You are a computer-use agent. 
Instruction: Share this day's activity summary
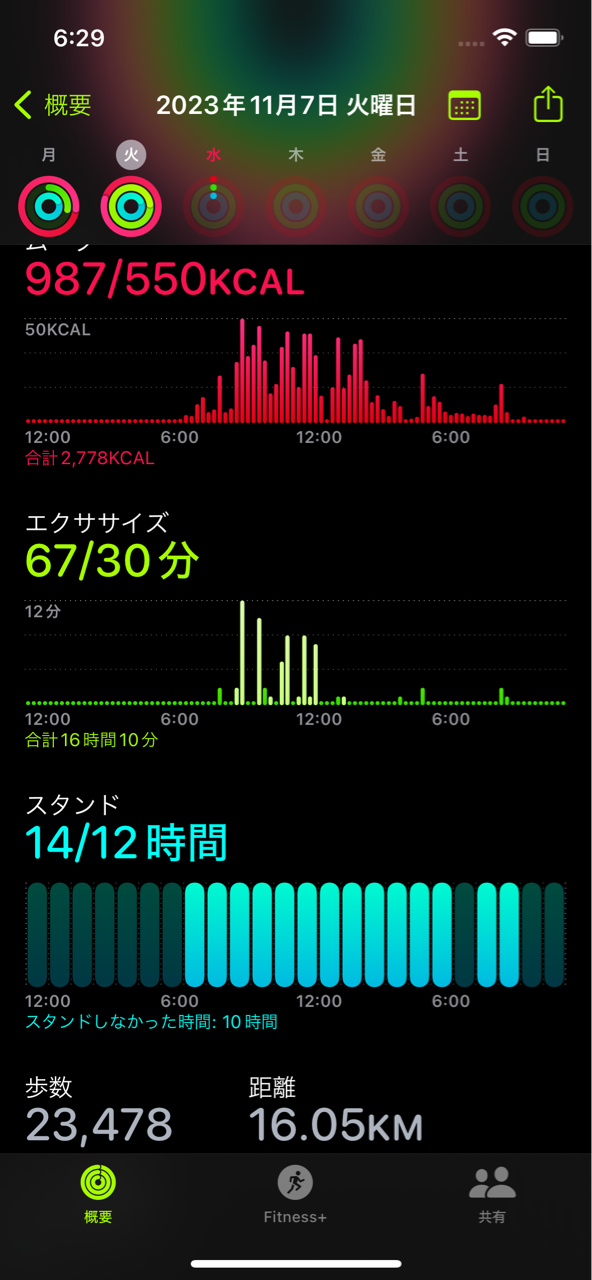point(548,104)
